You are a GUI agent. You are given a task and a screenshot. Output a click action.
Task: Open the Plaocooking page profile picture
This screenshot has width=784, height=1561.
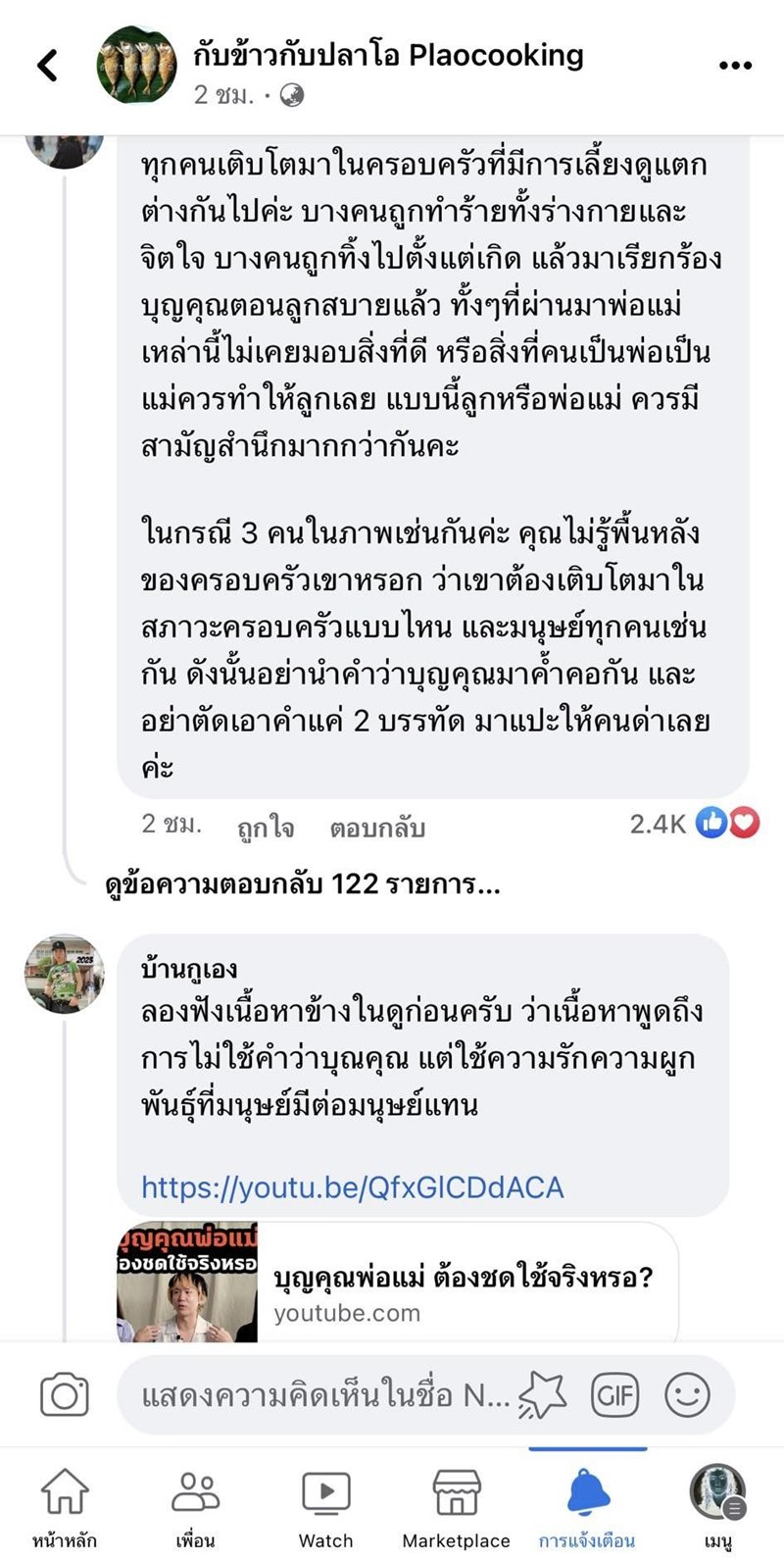tap(137, 65)
